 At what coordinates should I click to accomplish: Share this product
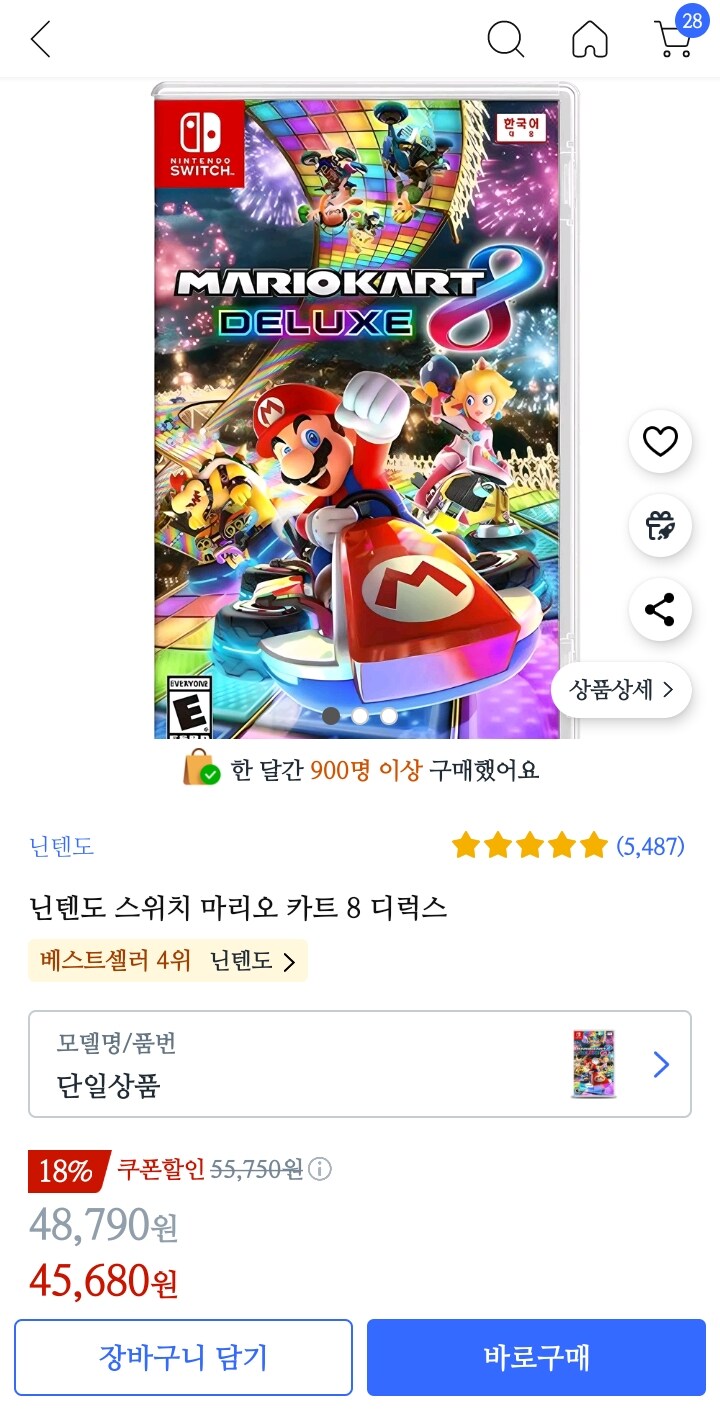[660, 609]
